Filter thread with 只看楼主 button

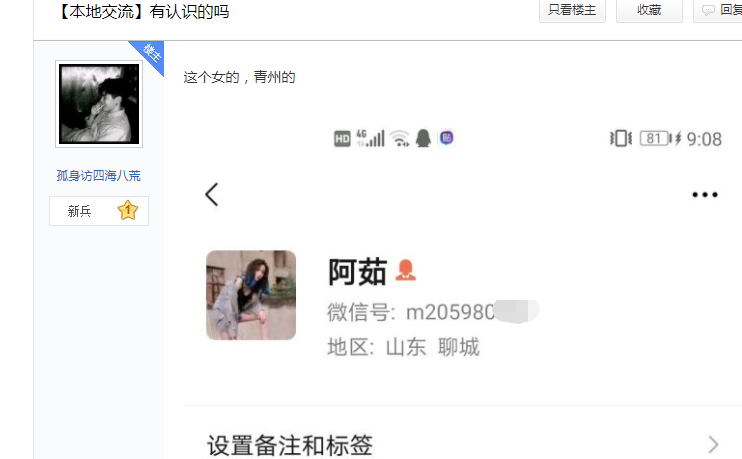click(x=572, y=10)
